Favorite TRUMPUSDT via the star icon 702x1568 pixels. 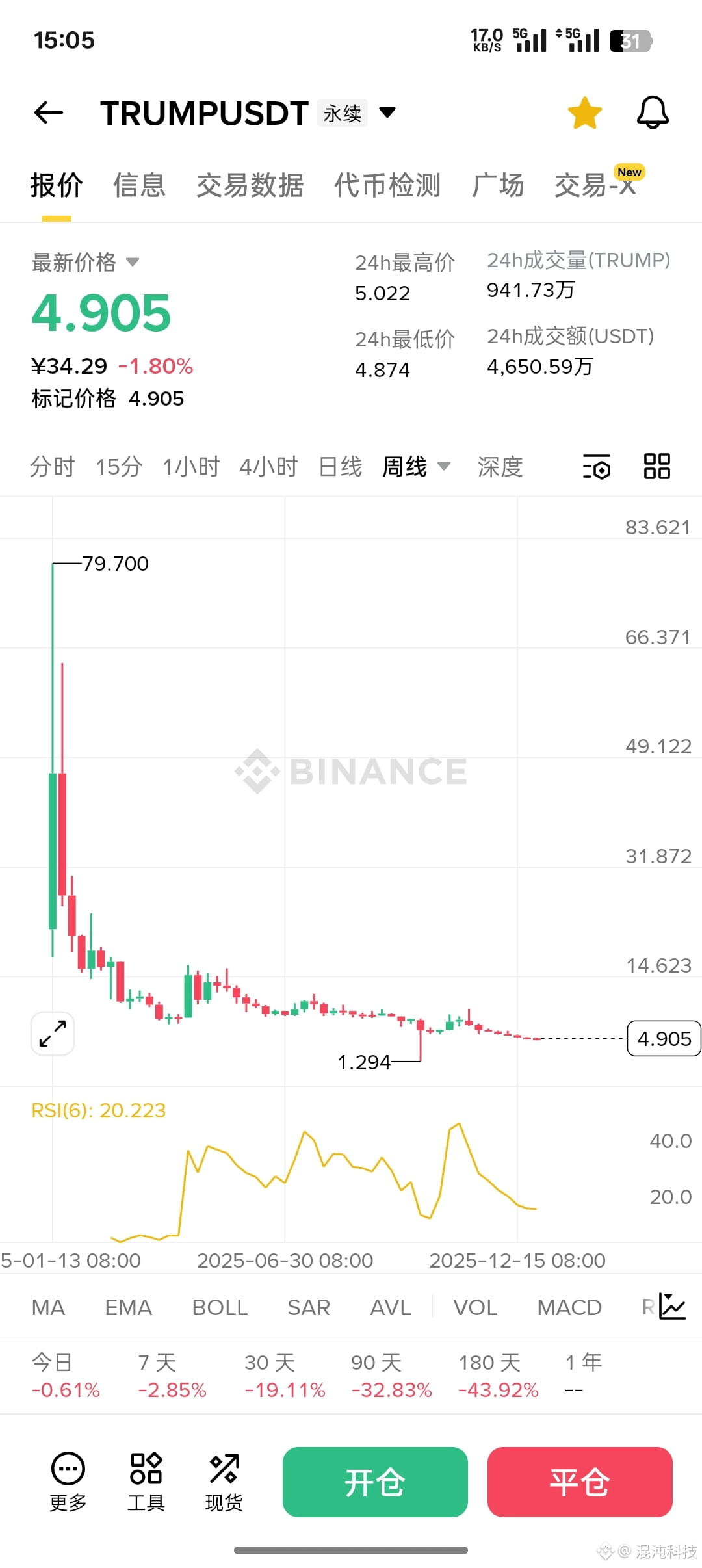[584, 112]
